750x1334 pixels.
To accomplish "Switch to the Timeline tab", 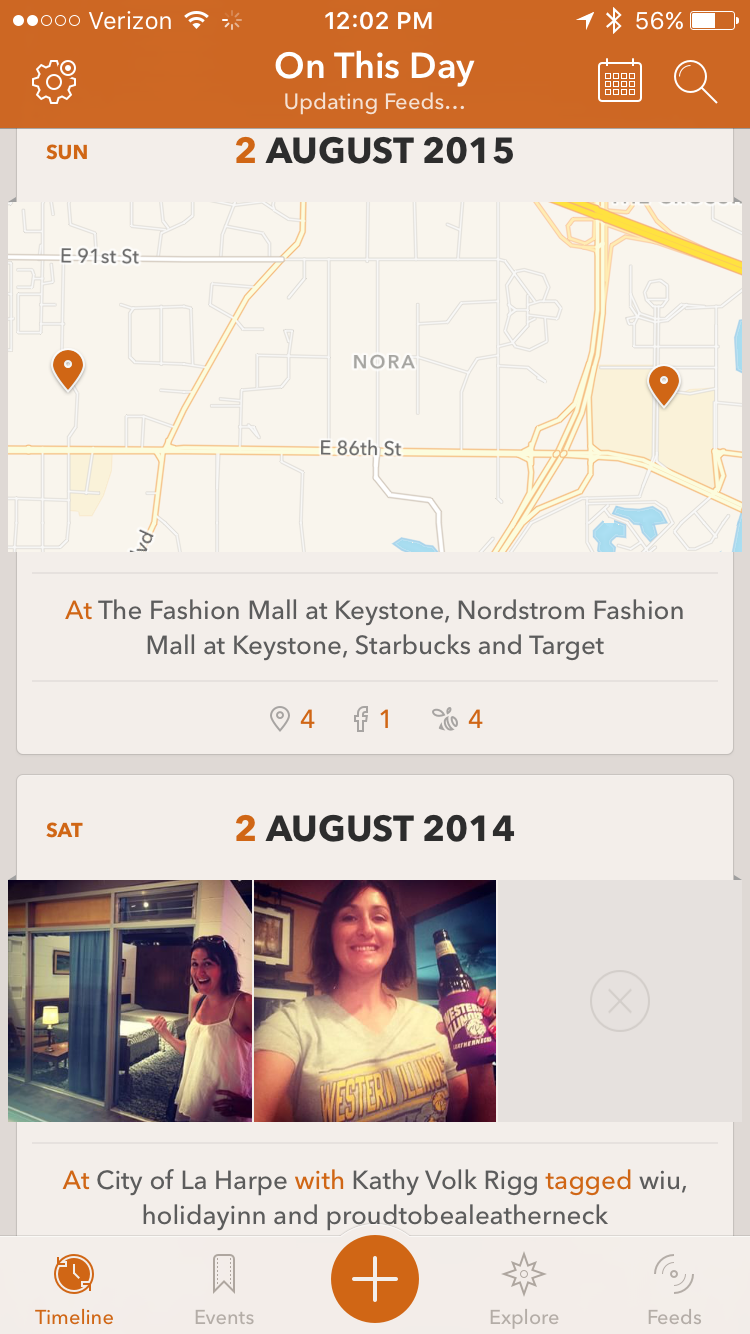I will coord(74,1290).
